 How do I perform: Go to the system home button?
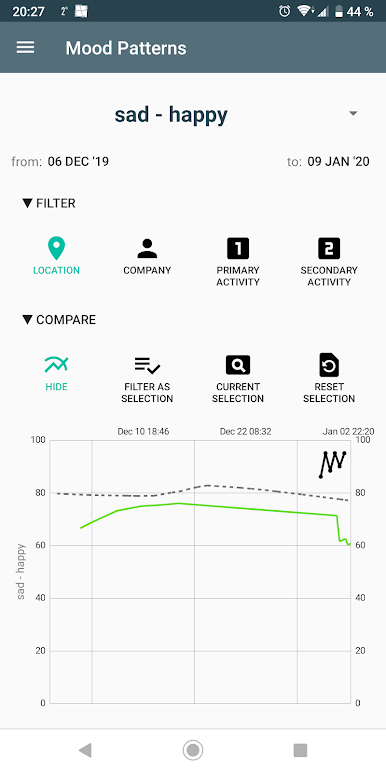click(193, 750)
